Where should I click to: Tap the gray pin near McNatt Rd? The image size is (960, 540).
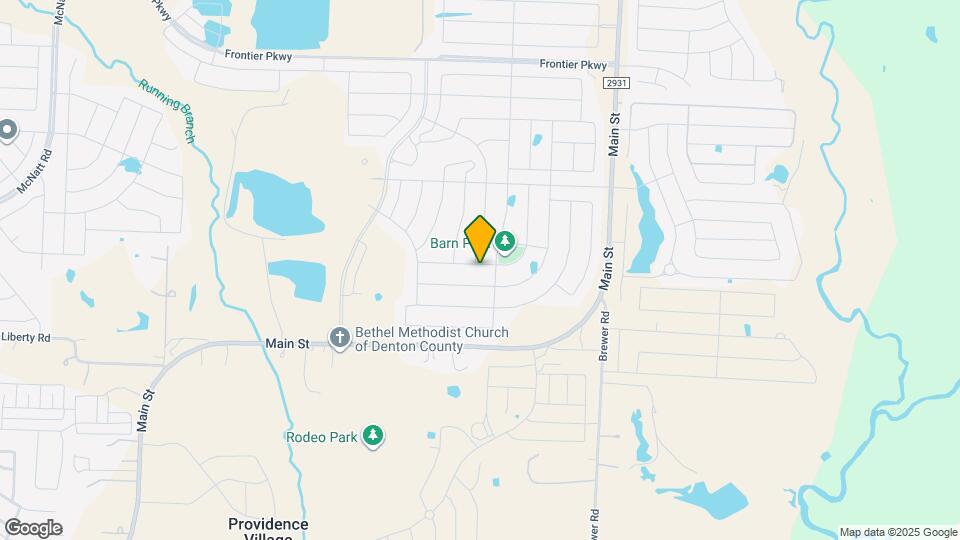tap(7, 130)
